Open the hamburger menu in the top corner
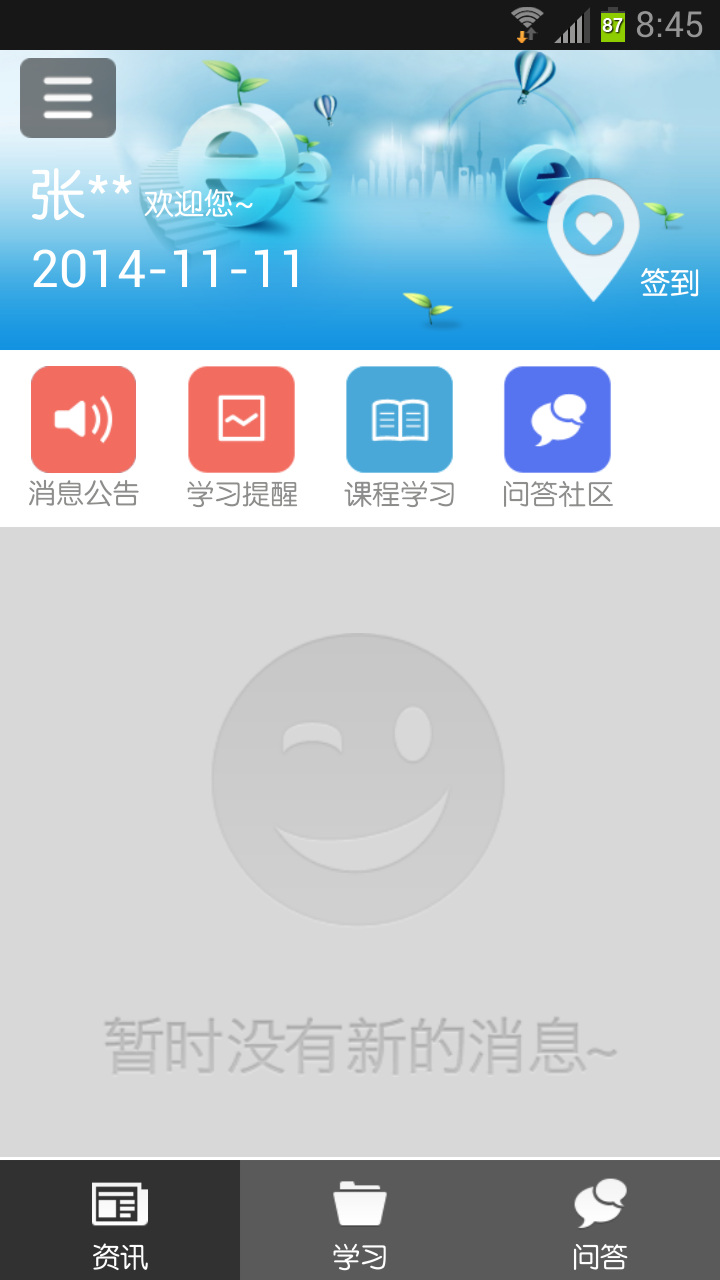Screen dimensions: 720x1280 (x=67, y=97)
